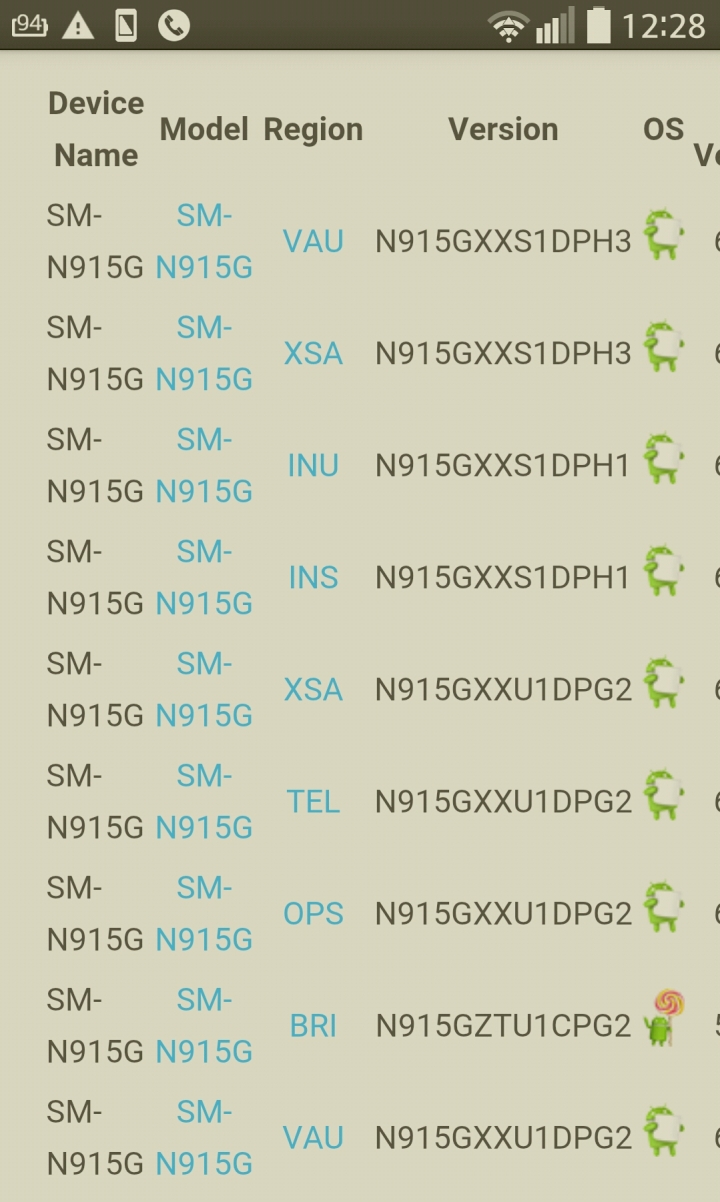Open the INS region link
This screenshot has width=720, height=1202.
pyautogui.click(x=313, y=578)
